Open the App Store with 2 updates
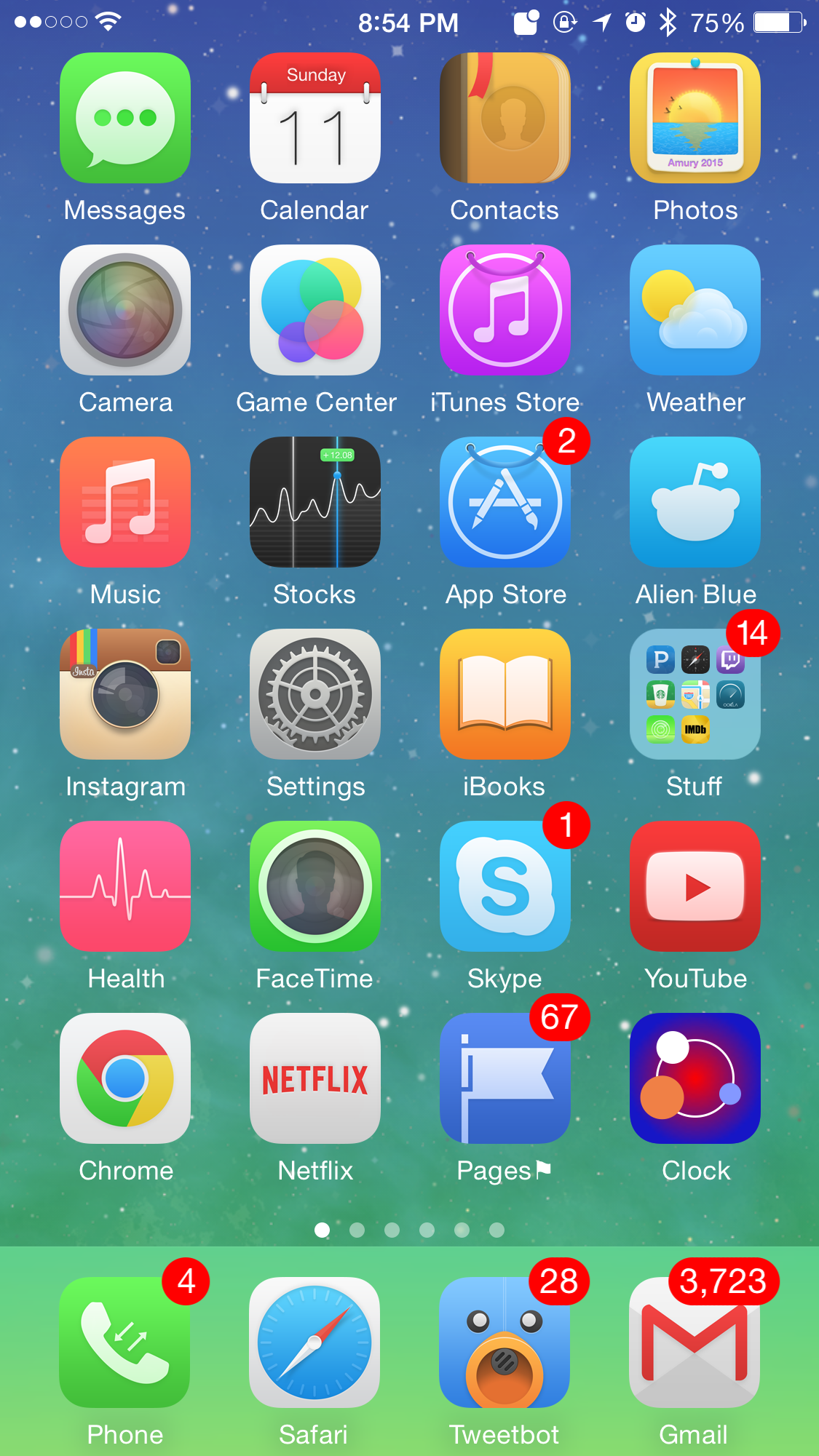Image resolution: width=819 pixels, height=1456 pixels. (x=505, y=502)
